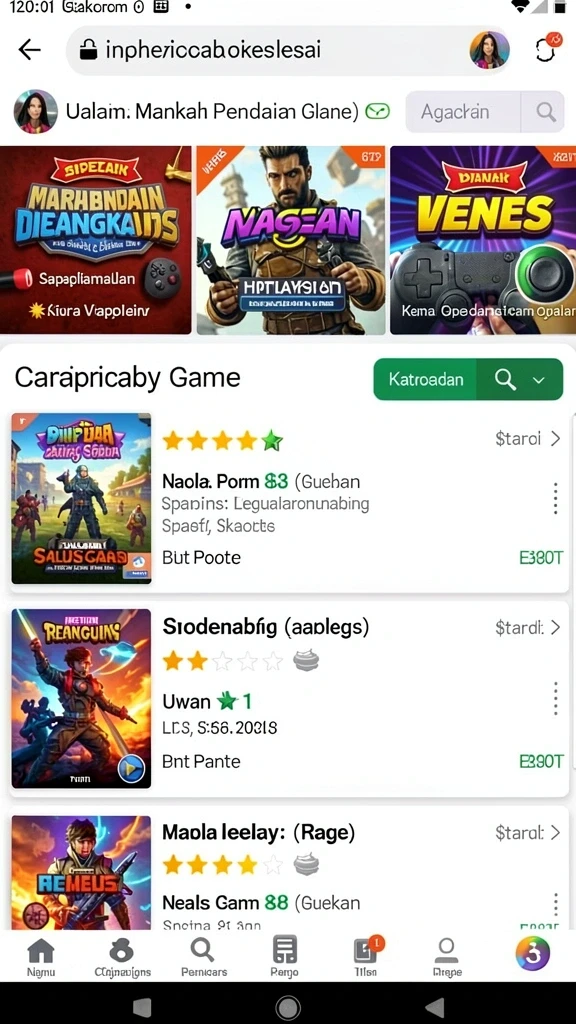This screenshot has width=576, height=1024.
Task: Switch to the Rrepe profile tab
Action: point(447,957)
